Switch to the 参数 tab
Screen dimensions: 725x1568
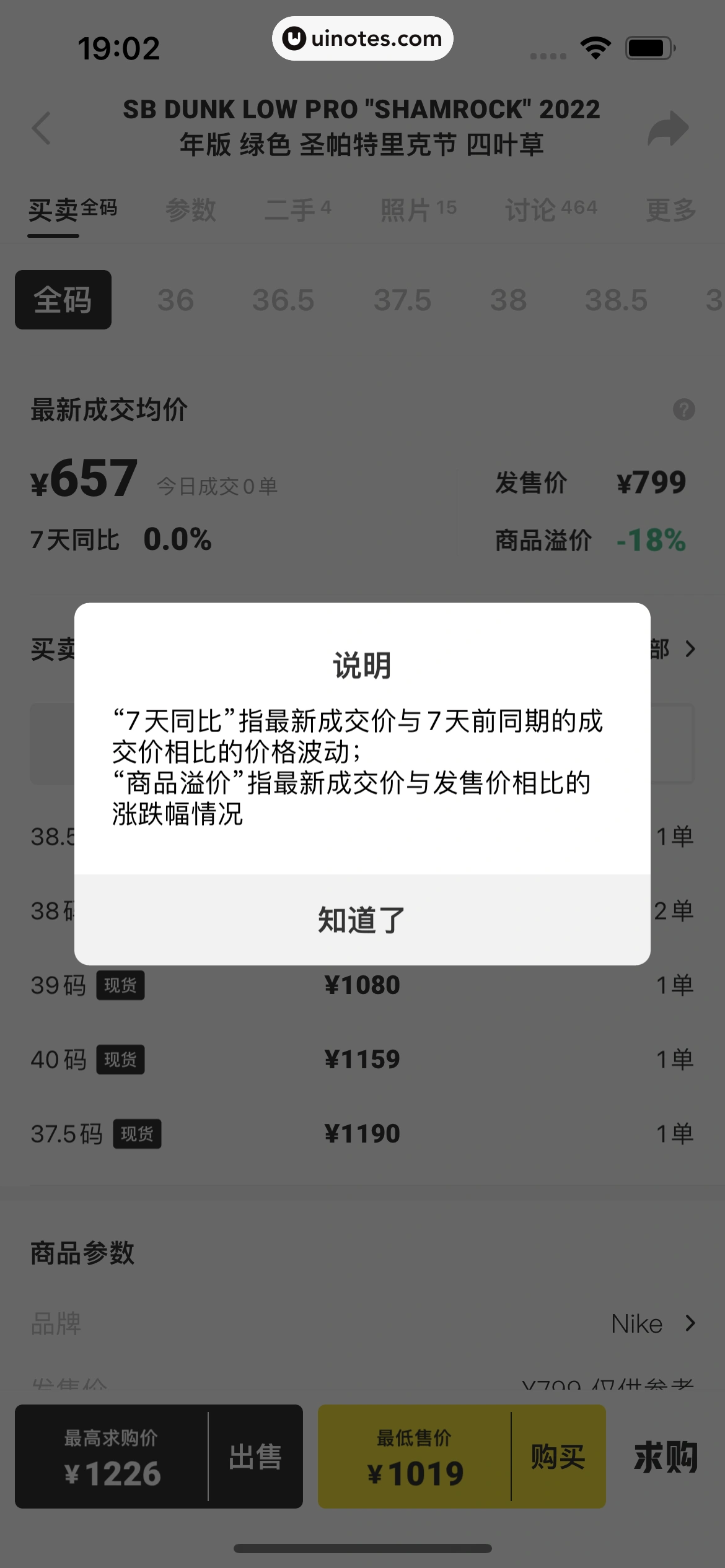[190, 210]
